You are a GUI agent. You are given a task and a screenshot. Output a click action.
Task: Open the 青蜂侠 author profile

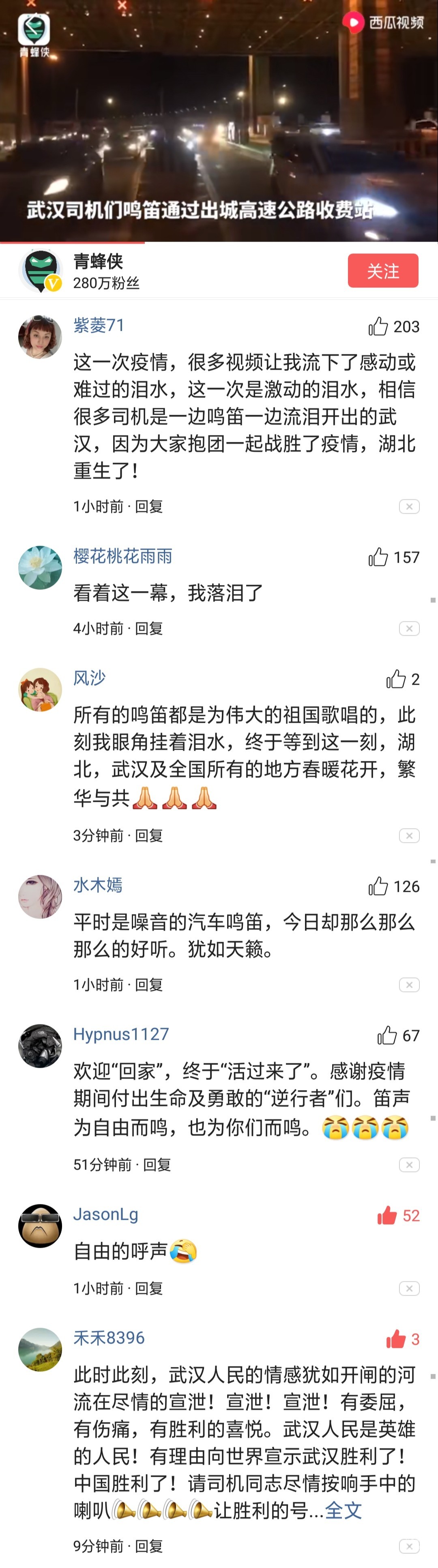pyautogui.click(x=97, y=262)
